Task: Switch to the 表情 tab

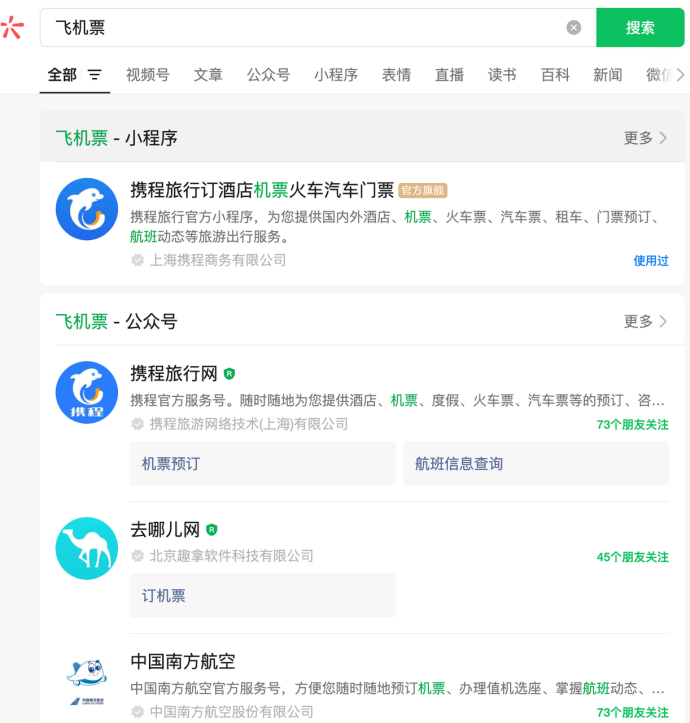Action: (x=396, y=75)
